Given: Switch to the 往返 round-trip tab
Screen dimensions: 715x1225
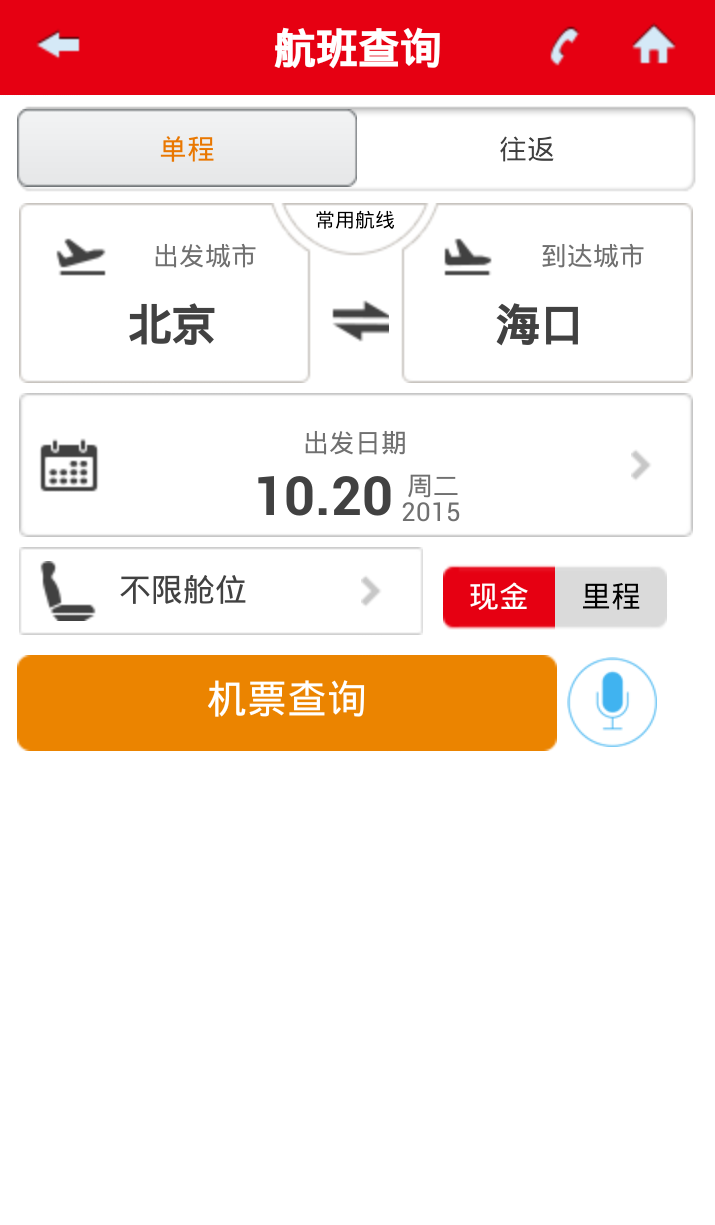Looking at the screenshot, I should pos(526,149).
